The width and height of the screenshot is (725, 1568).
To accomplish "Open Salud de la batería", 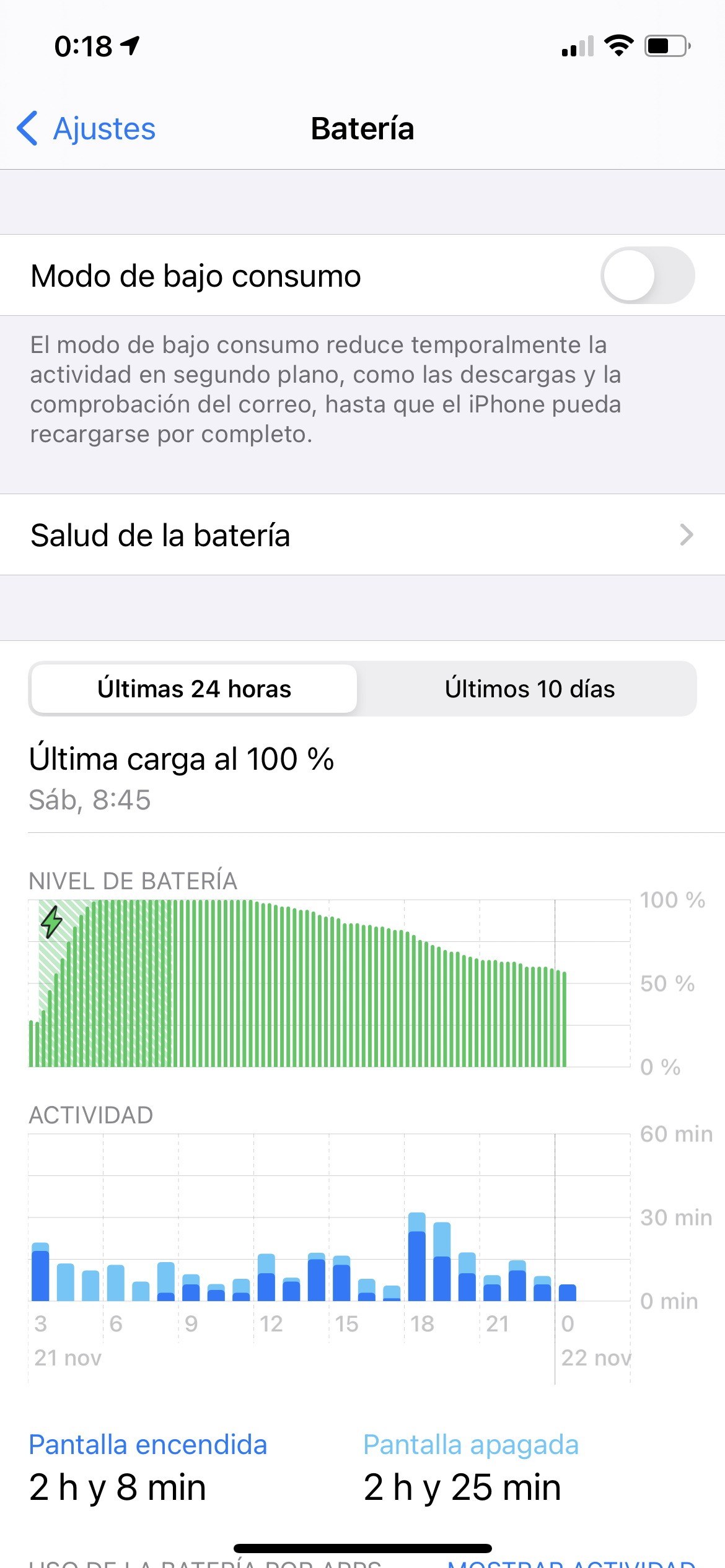I will pyautogui.click(x=362, y=534).
